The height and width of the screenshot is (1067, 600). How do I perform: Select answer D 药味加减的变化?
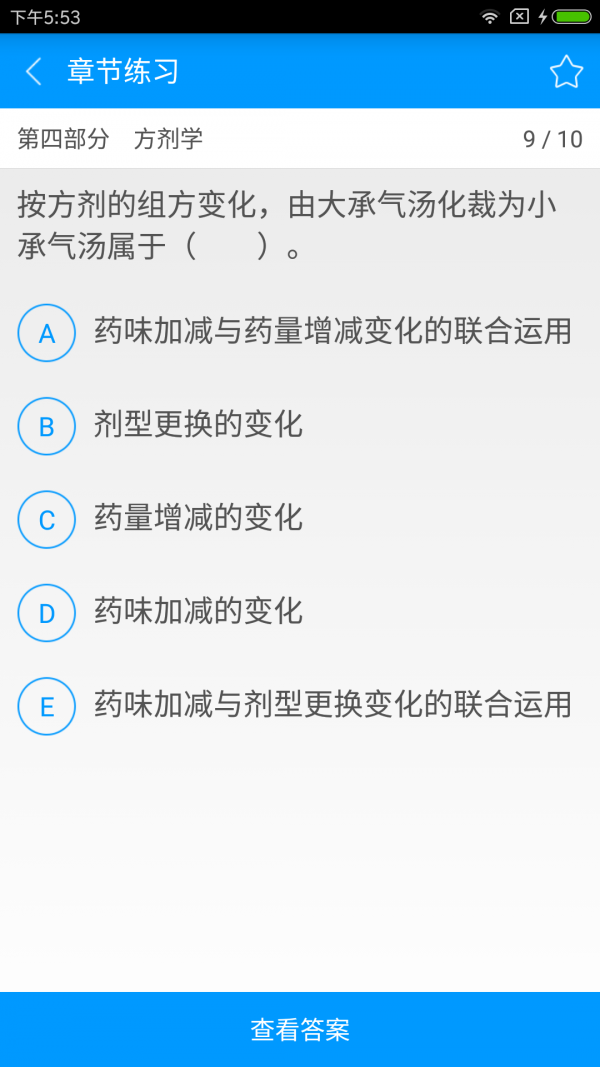click(x=47, y=613)
